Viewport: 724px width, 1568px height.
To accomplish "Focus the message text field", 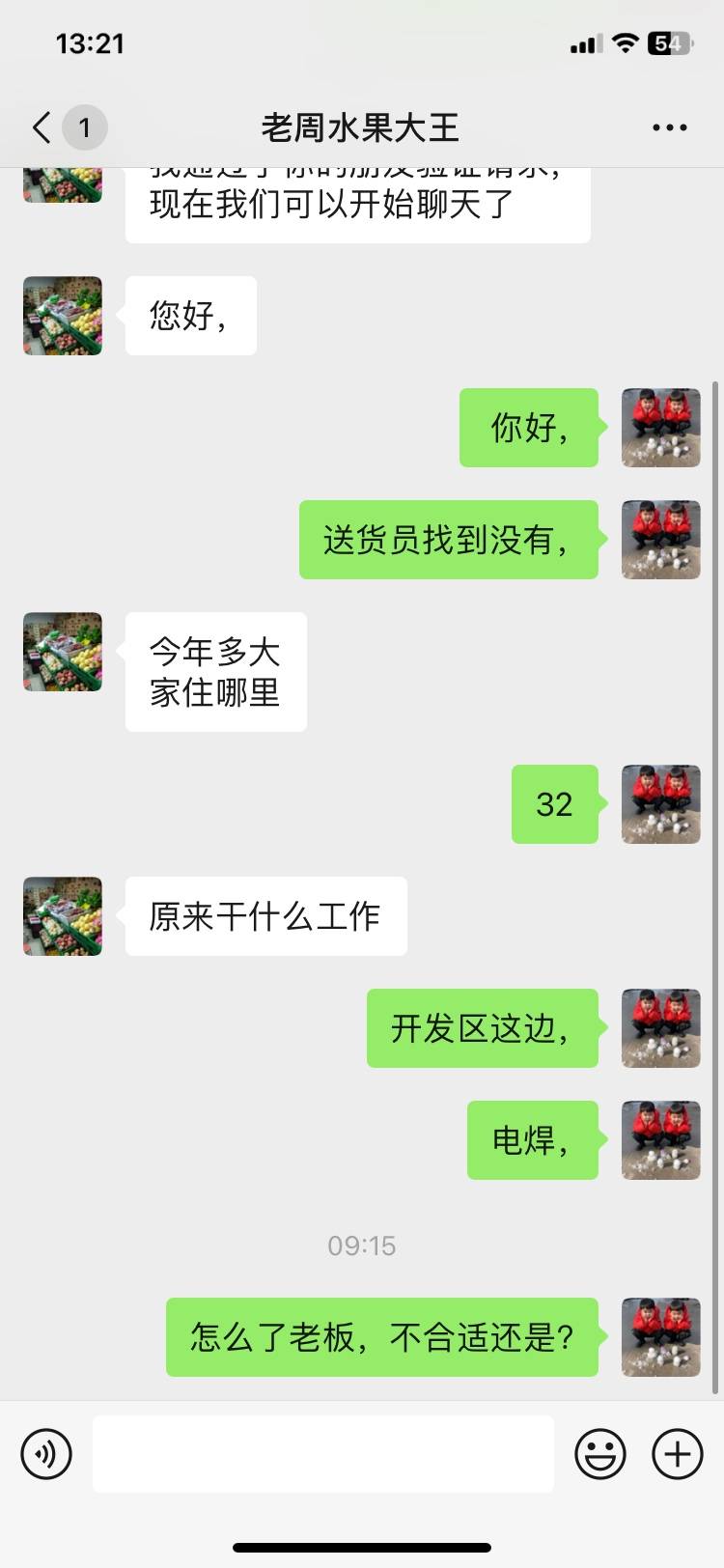I will (323, 1453).
